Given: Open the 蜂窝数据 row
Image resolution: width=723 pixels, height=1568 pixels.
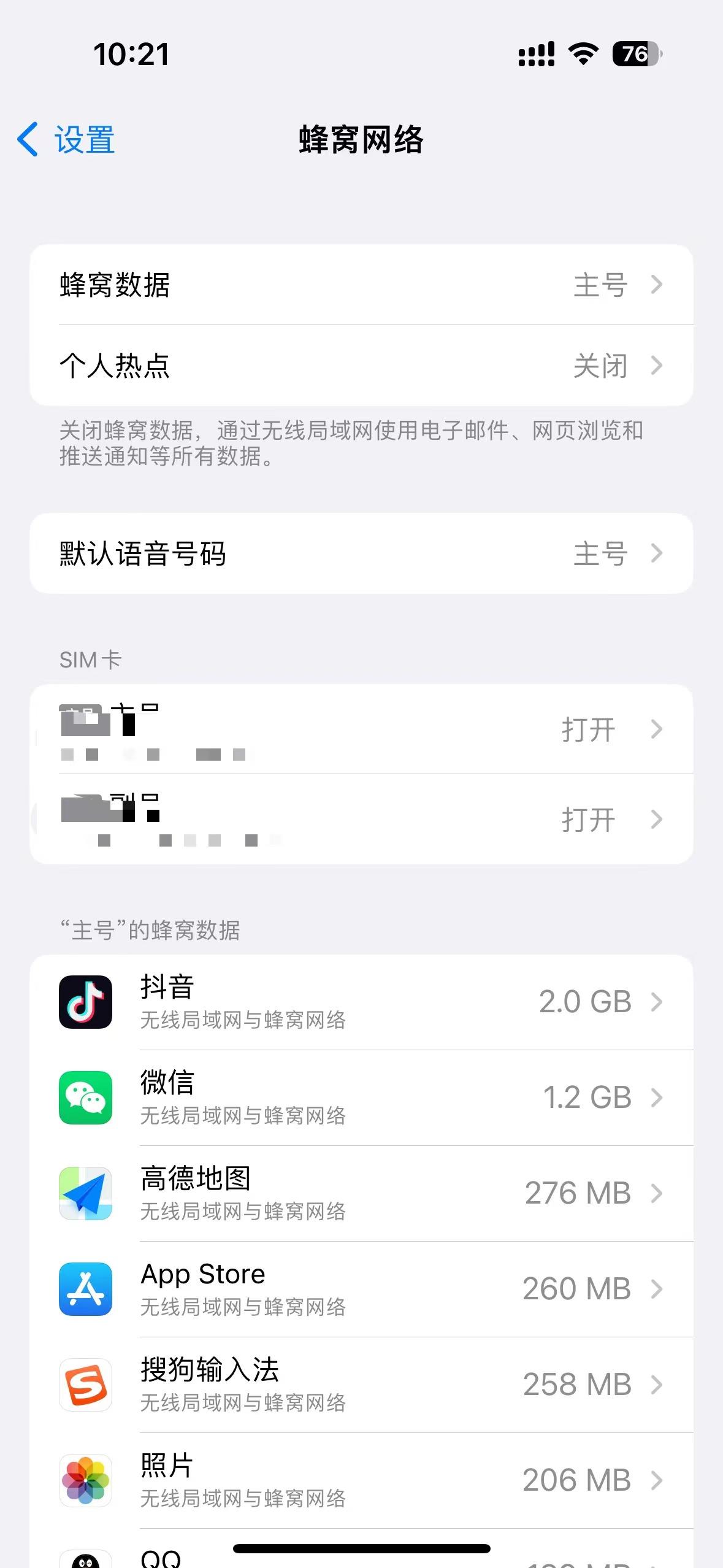Looking at the screenshot, I should 361,285.
